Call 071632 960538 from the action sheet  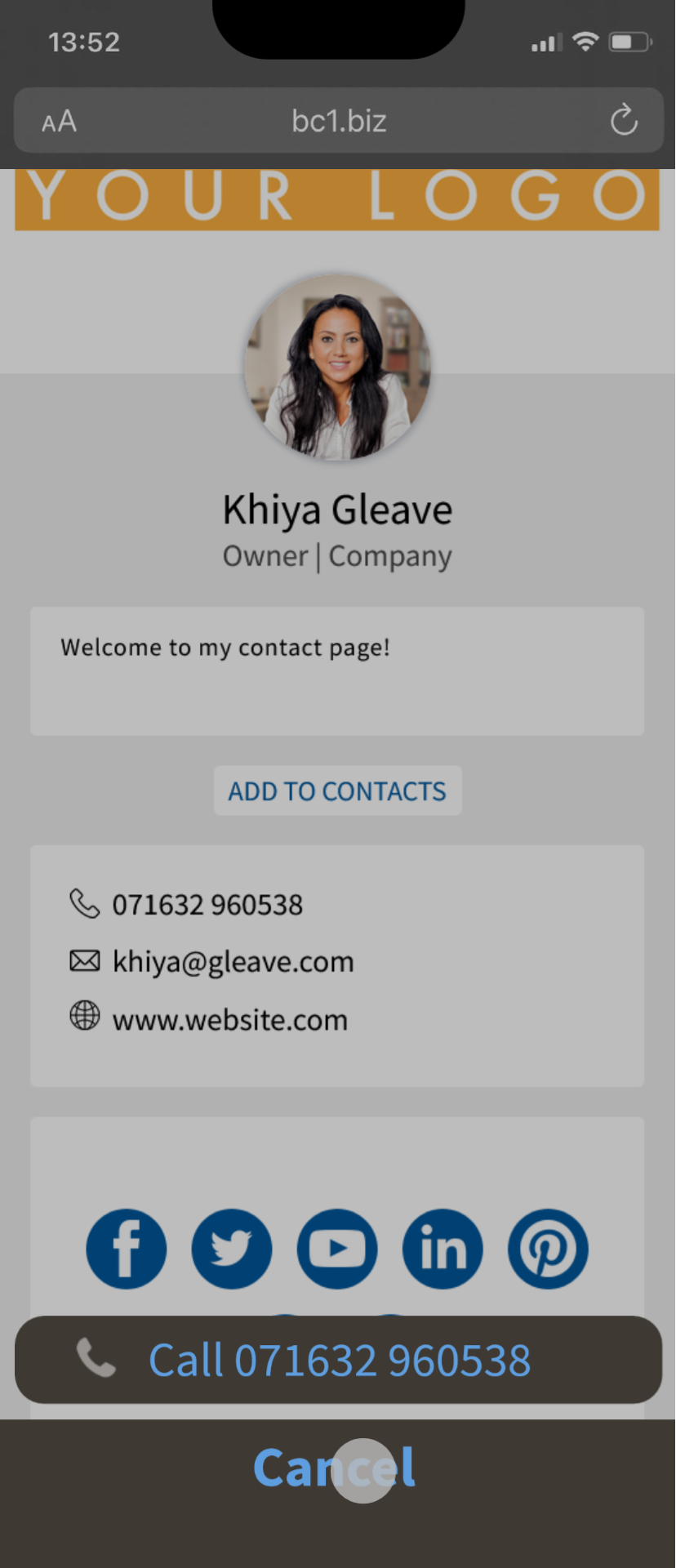coord(338,1361)
